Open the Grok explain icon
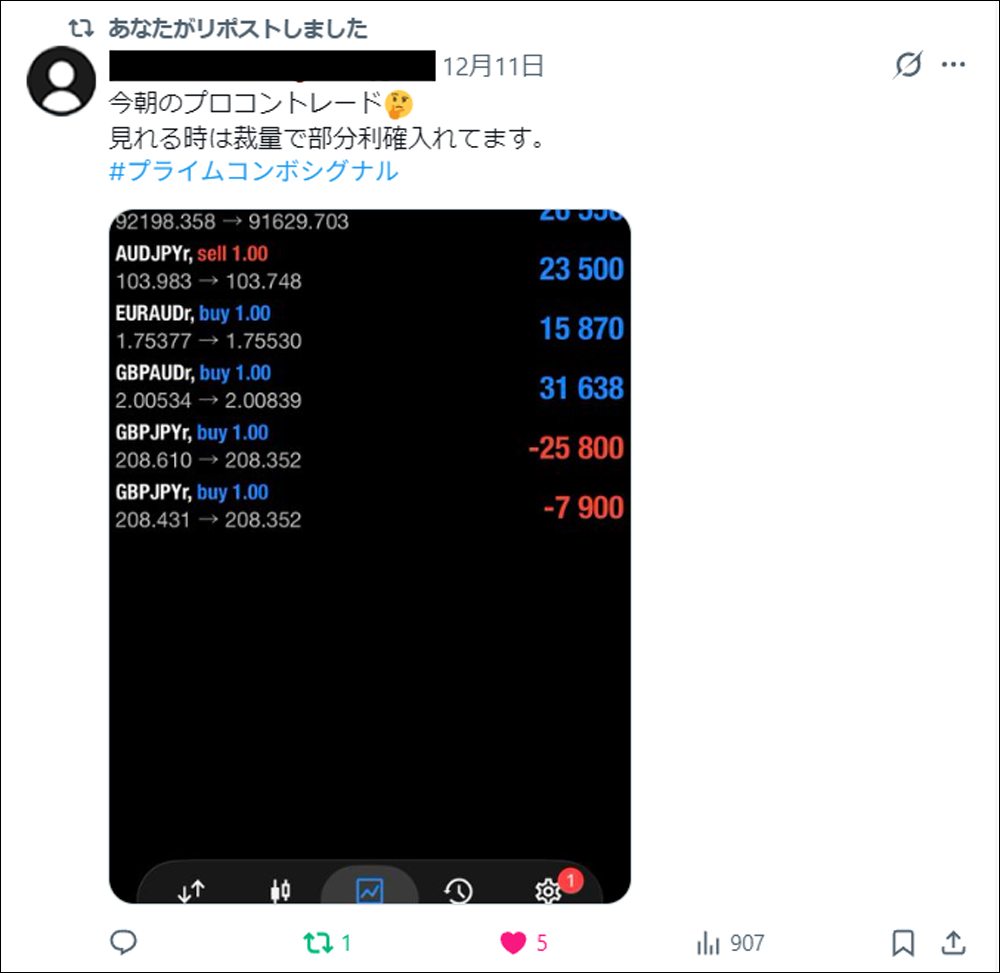Viewport: 1000px width, 973px height. point(908,66)
